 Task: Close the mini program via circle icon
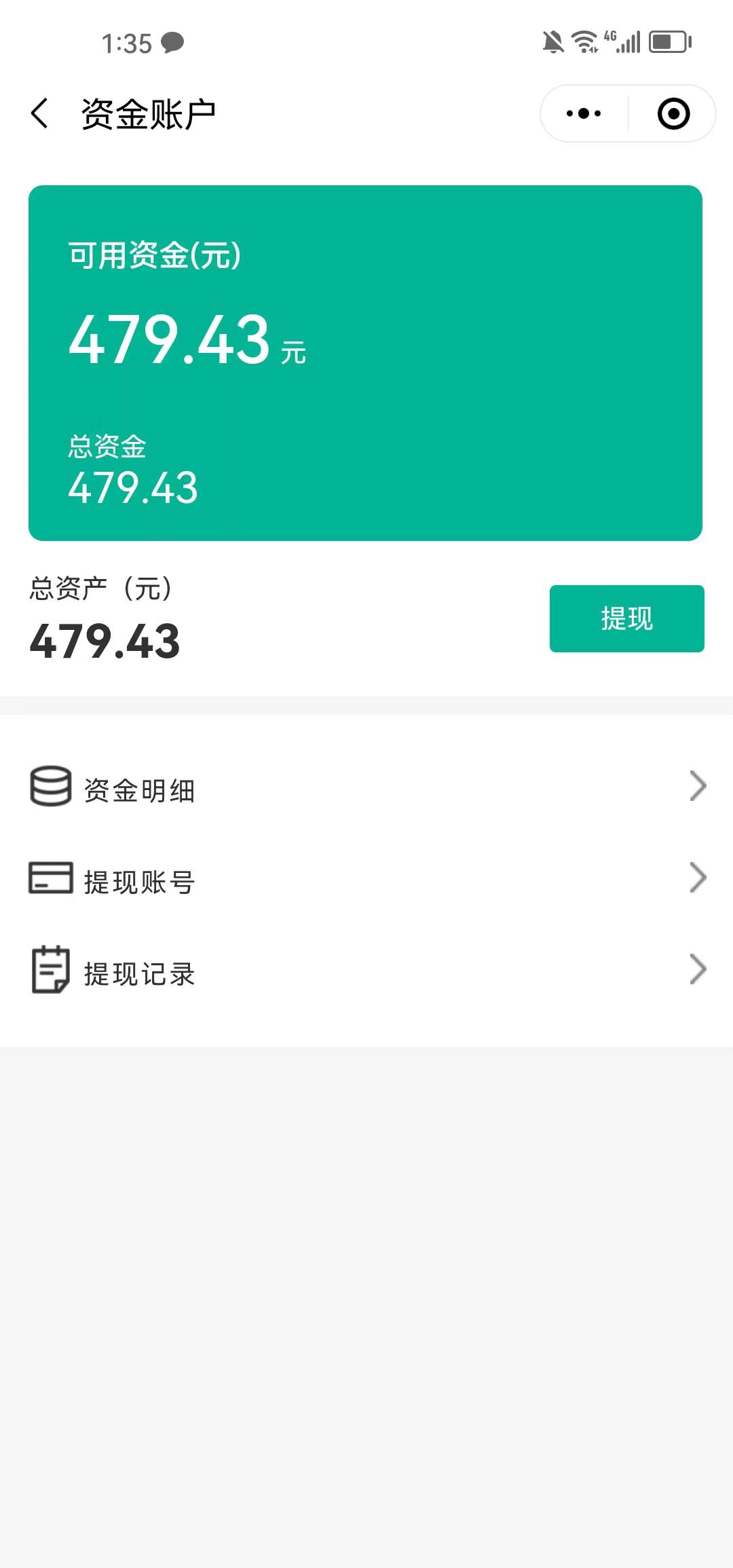(x=673, y=113)
